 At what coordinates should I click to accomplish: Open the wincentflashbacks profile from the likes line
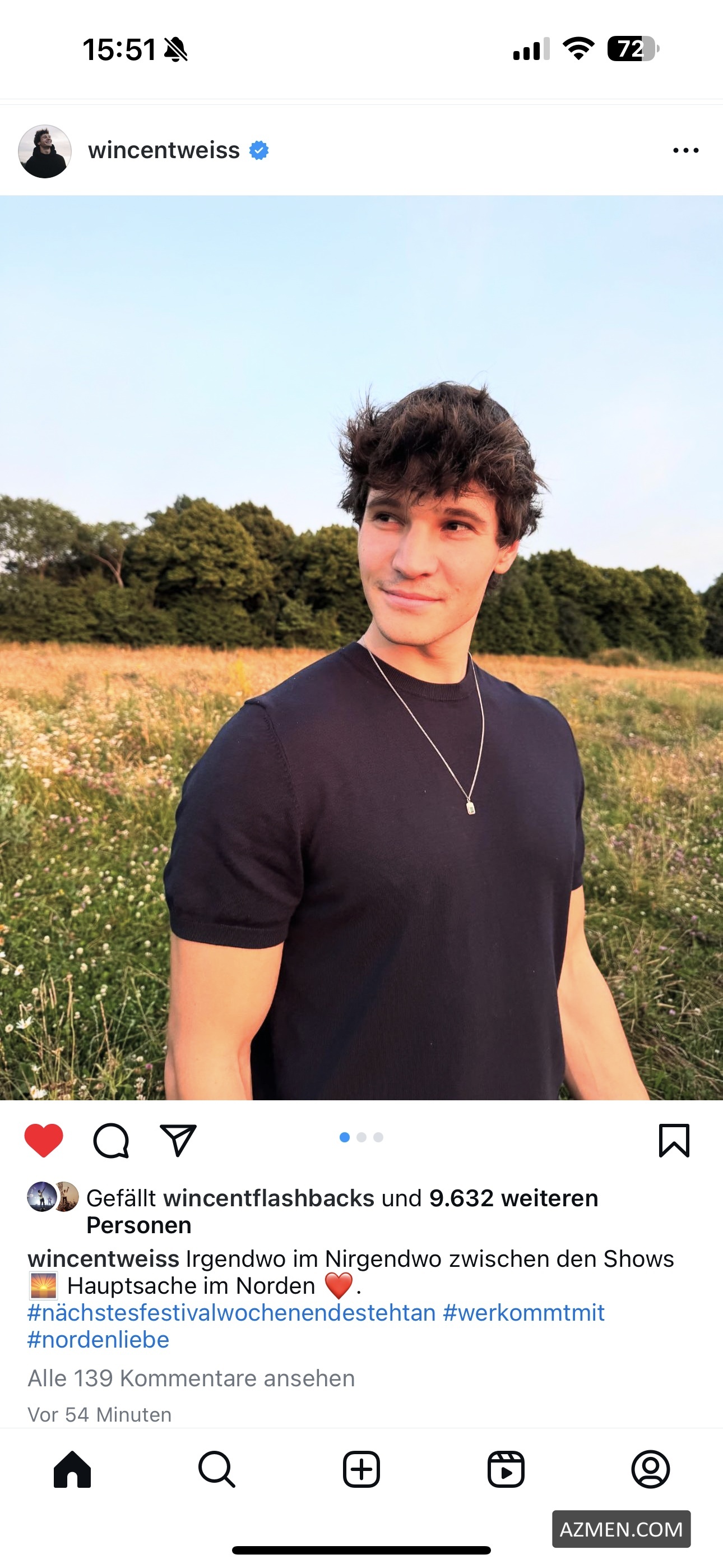pos(268,1197)
